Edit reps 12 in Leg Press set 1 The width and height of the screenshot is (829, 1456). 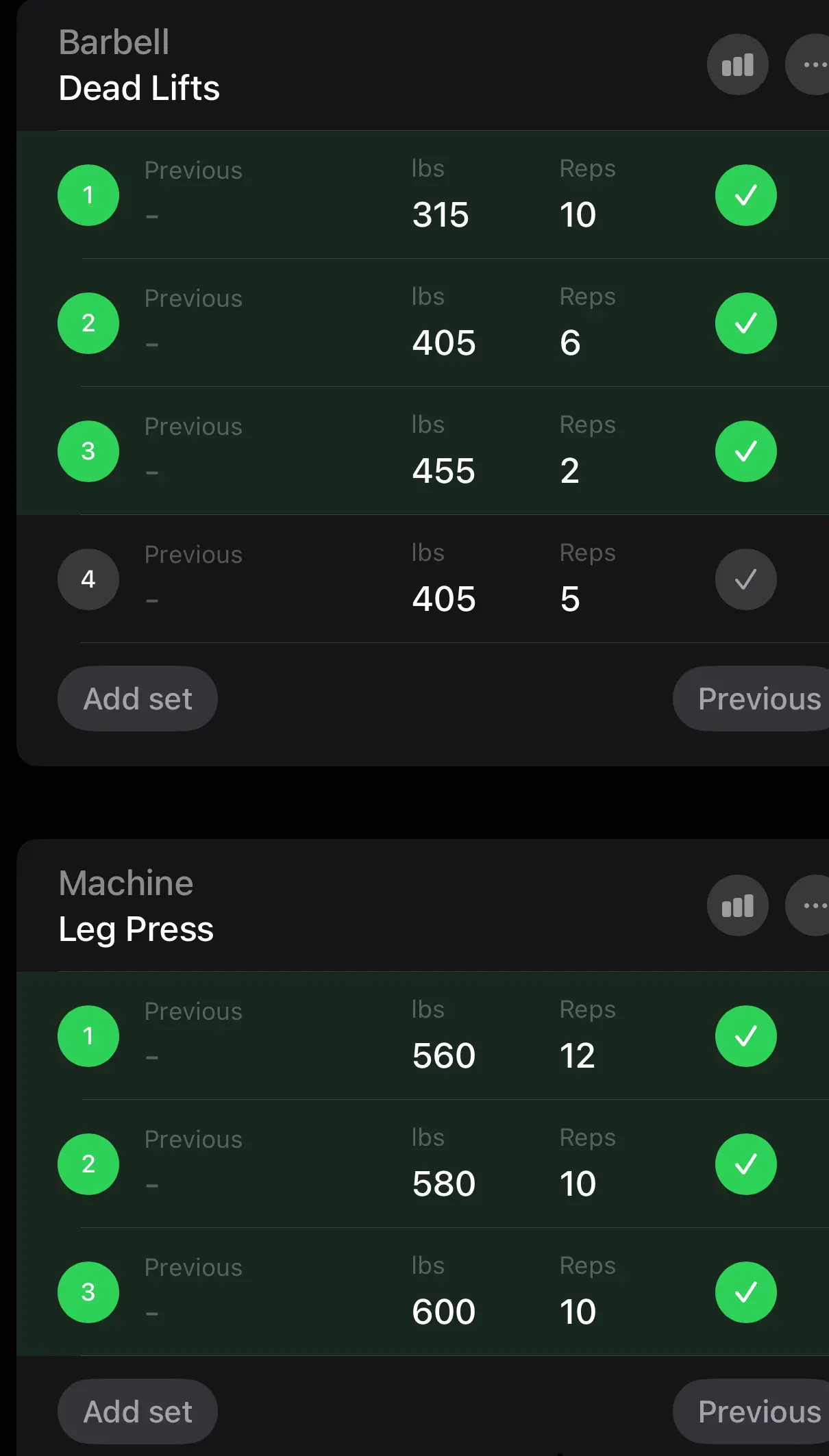coord(577,1055)
